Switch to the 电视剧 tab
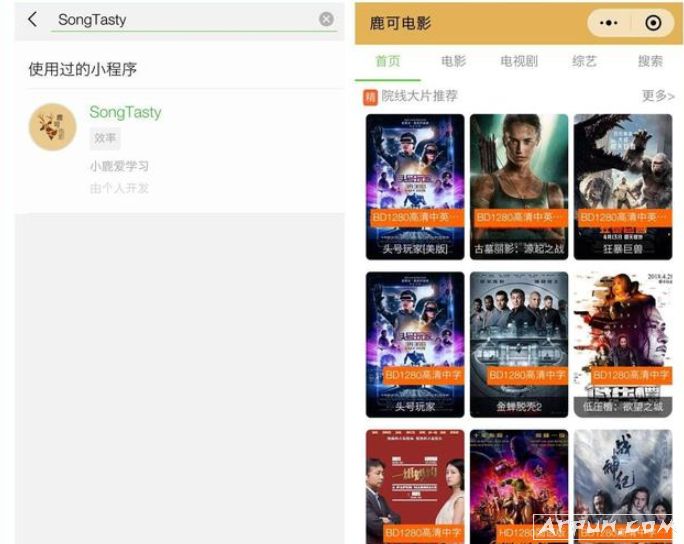Image resolution: width=684 pixels, height=544 pixels. pos(519,62)
